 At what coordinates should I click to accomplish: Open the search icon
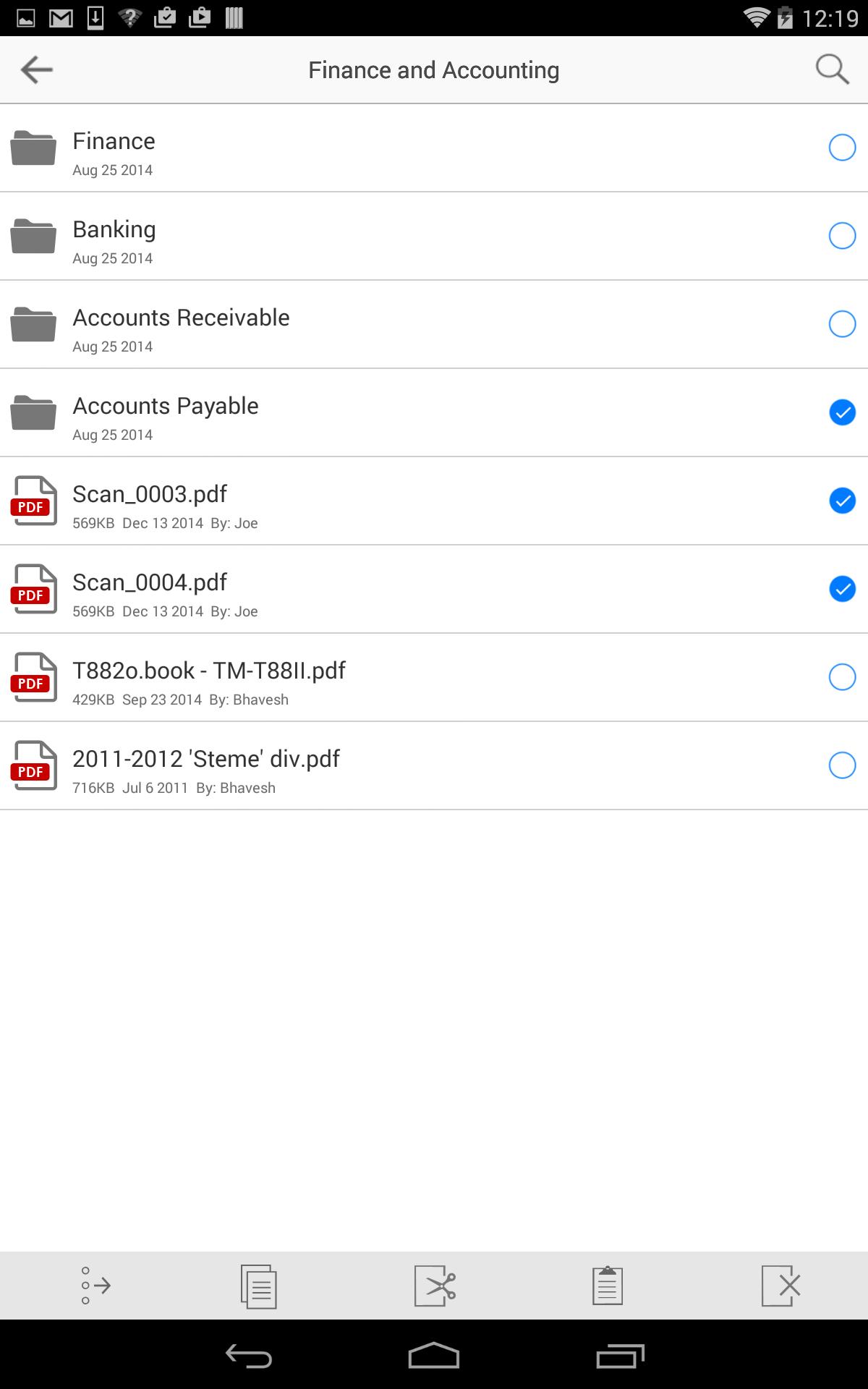pos(833,69)
